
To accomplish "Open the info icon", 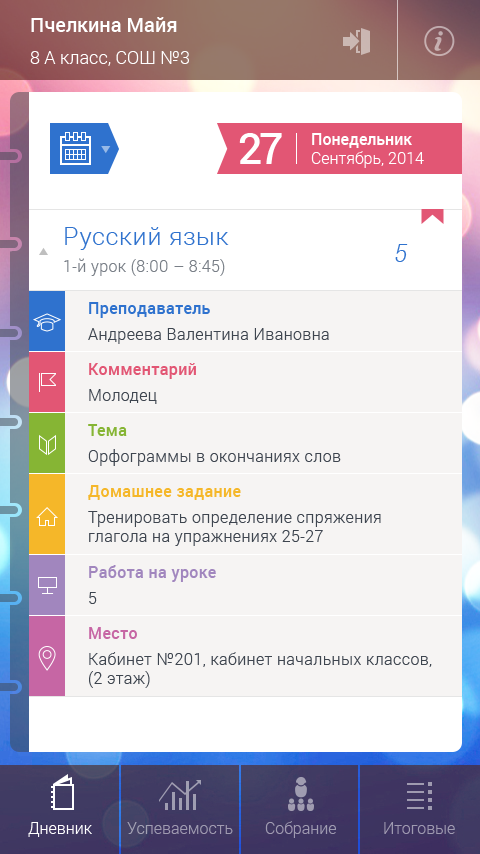I will (x=439, y=41).
